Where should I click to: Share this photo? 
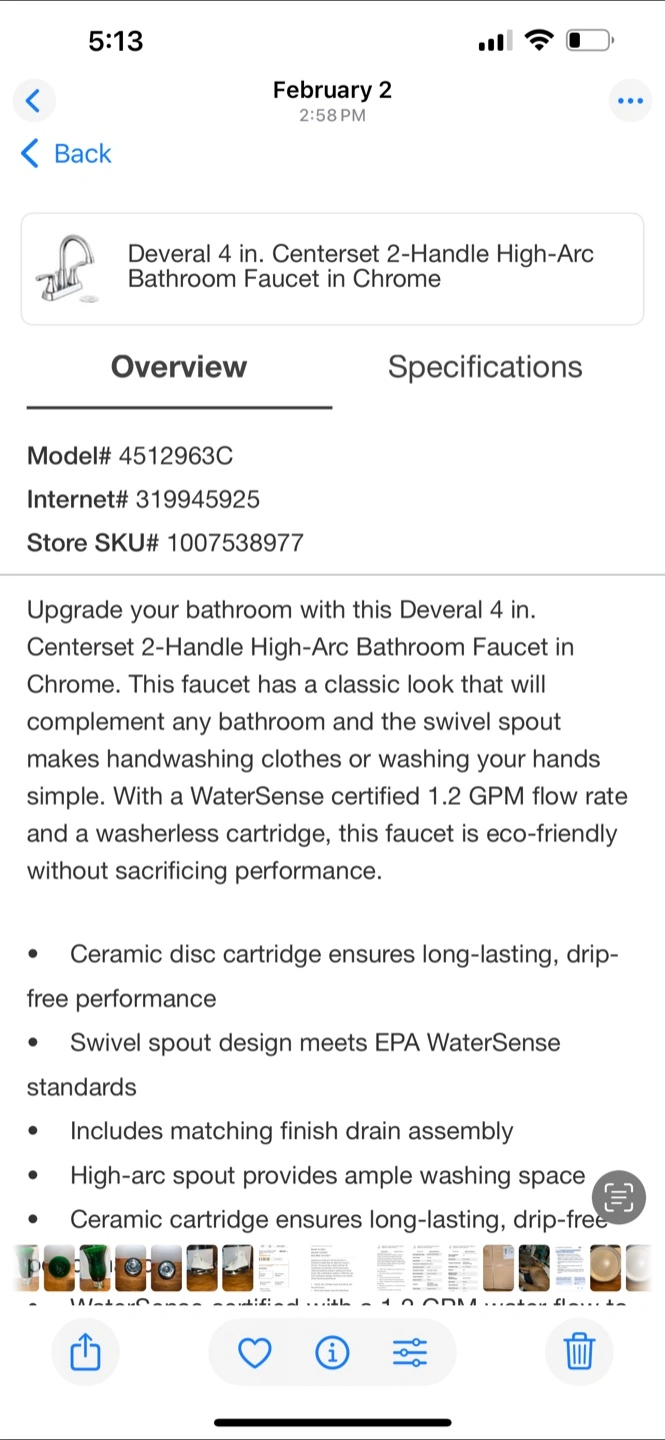(86, 1353)
